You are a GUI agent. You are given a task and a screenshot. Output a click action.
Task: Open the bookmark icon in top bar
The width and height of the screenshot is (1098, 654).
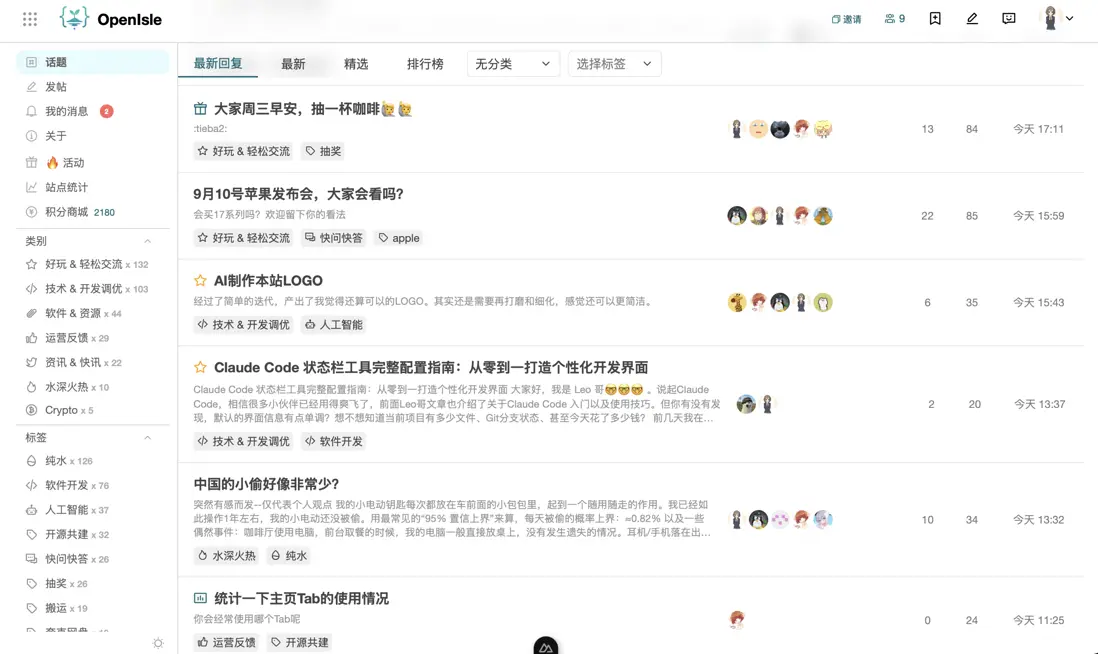pos(935,19)
